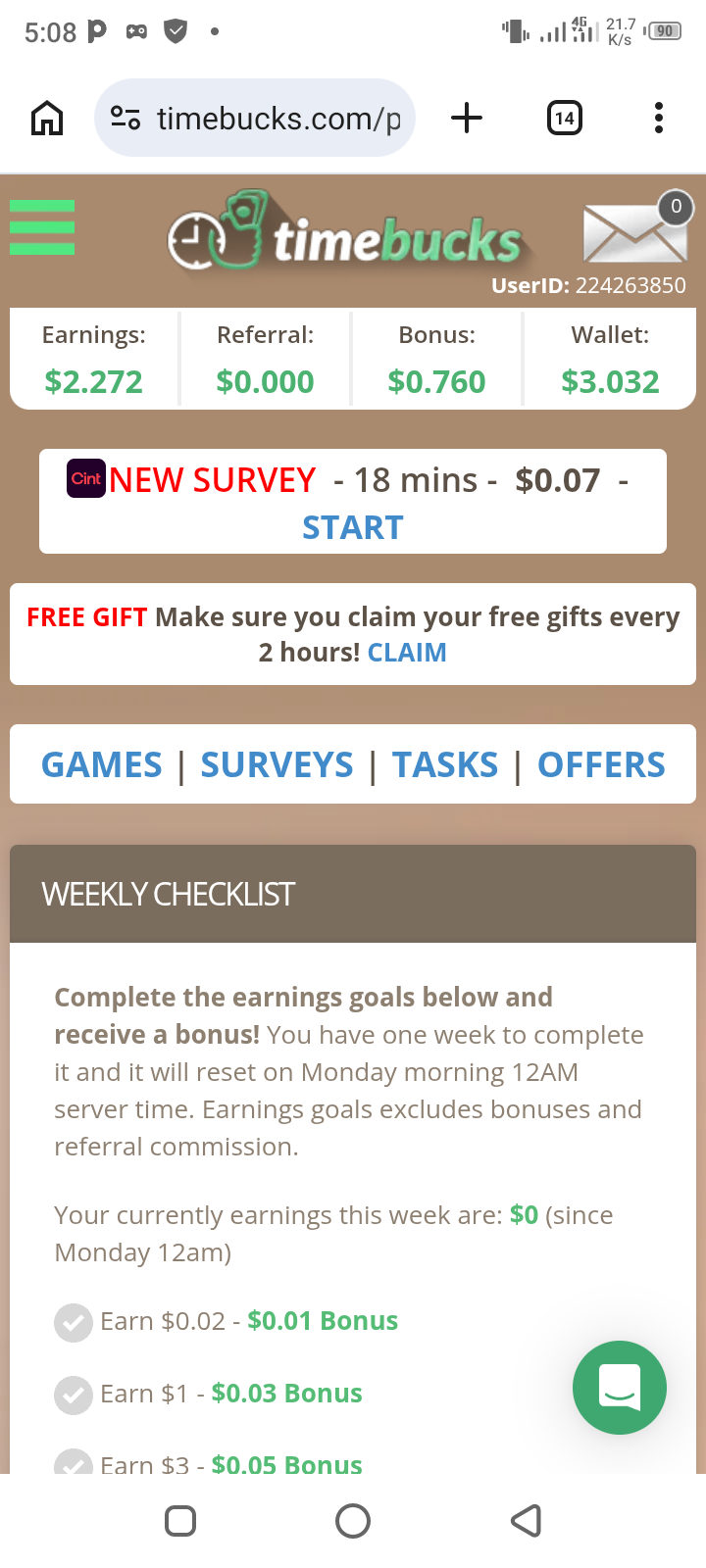Viewport: 706px width, 1568px height.
Task: Open the browser overflow menu
Action: click(x=659, y=119)
